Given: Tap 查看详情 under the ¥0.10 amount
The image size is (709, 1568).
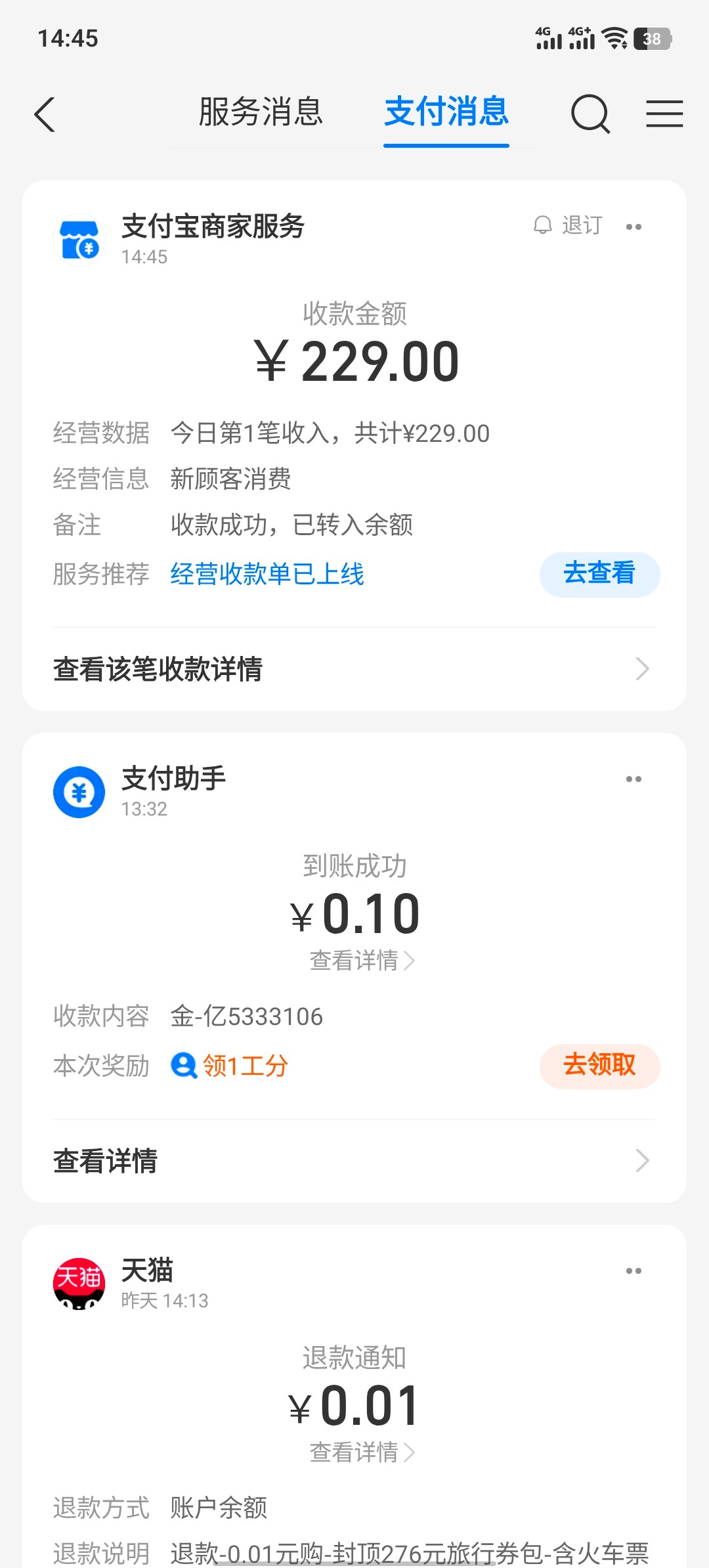Looking at the screenshot, I should (x=361, y=961).
